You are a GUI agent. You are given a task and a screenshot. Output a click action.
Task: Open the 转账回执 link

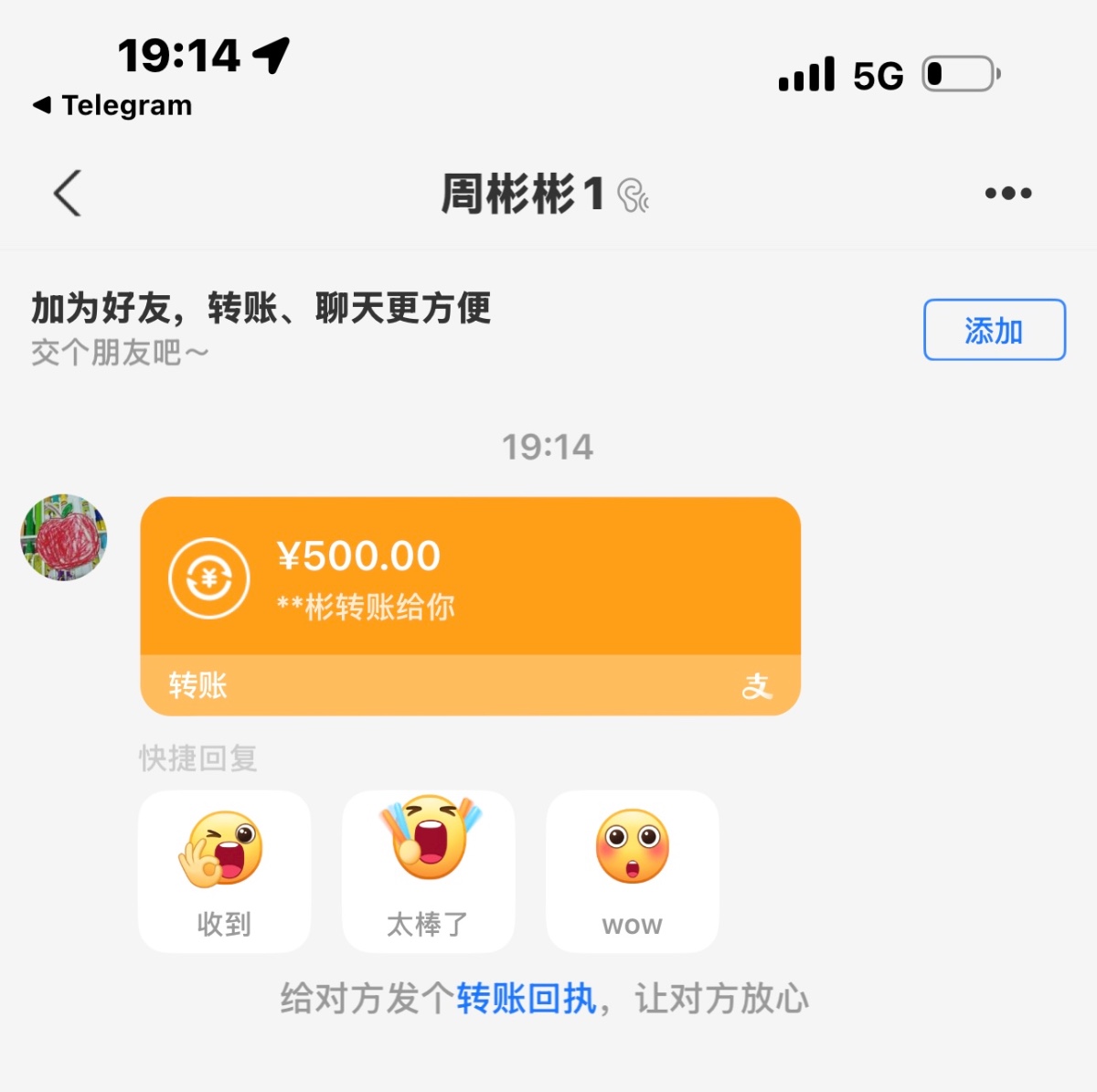(x=527, y=998)
